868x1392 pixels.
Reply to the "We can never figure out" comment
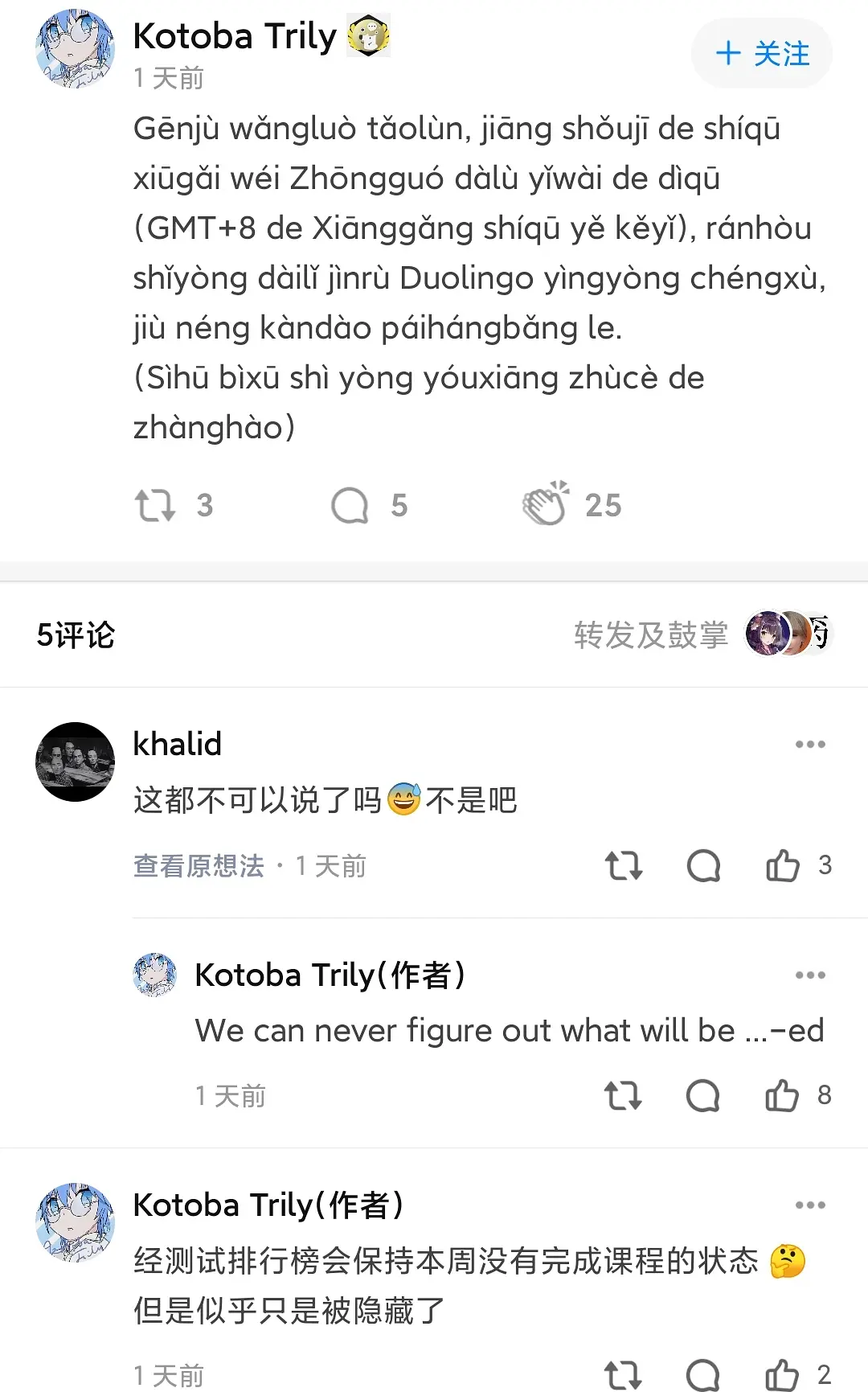pos(703,1096)
